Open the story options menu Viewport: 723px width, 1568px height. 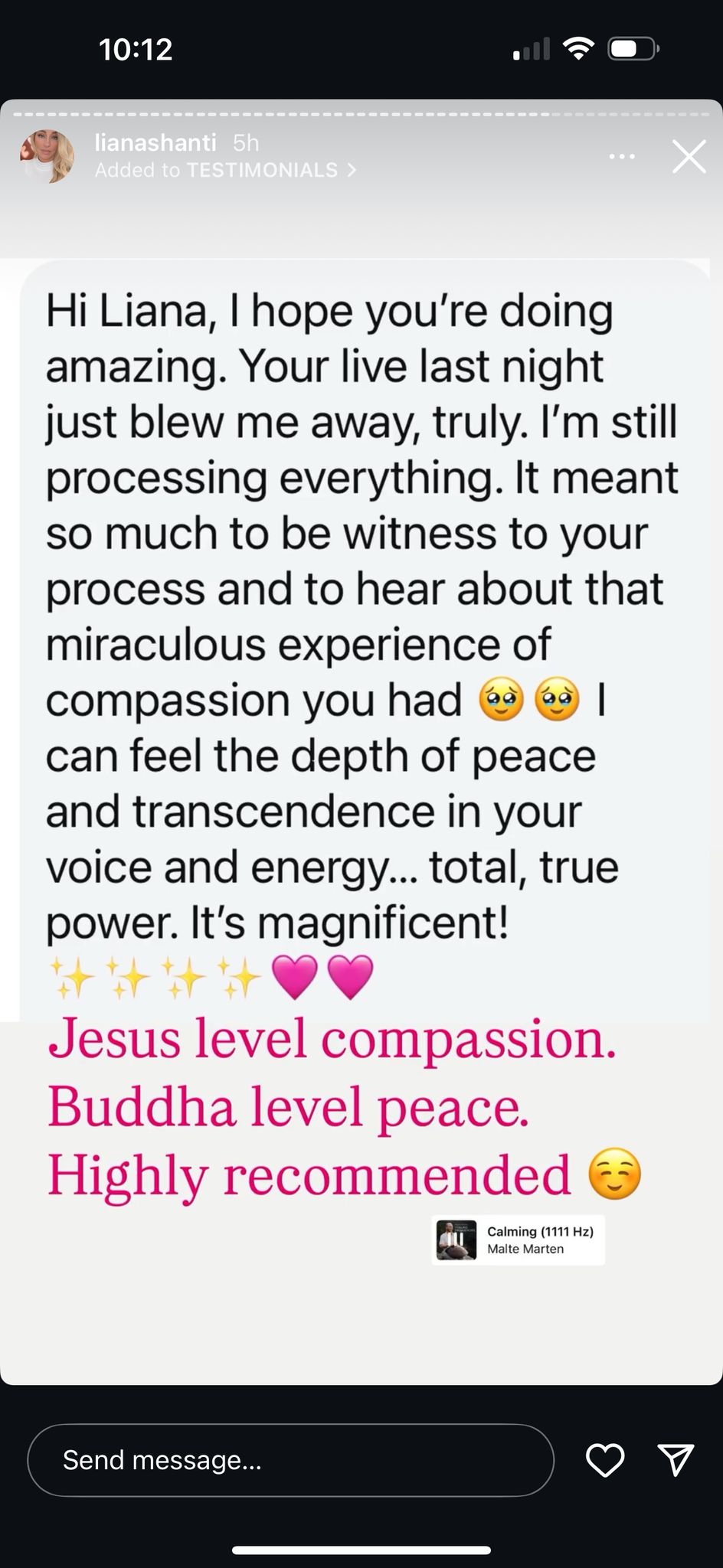tap(621, 157)
